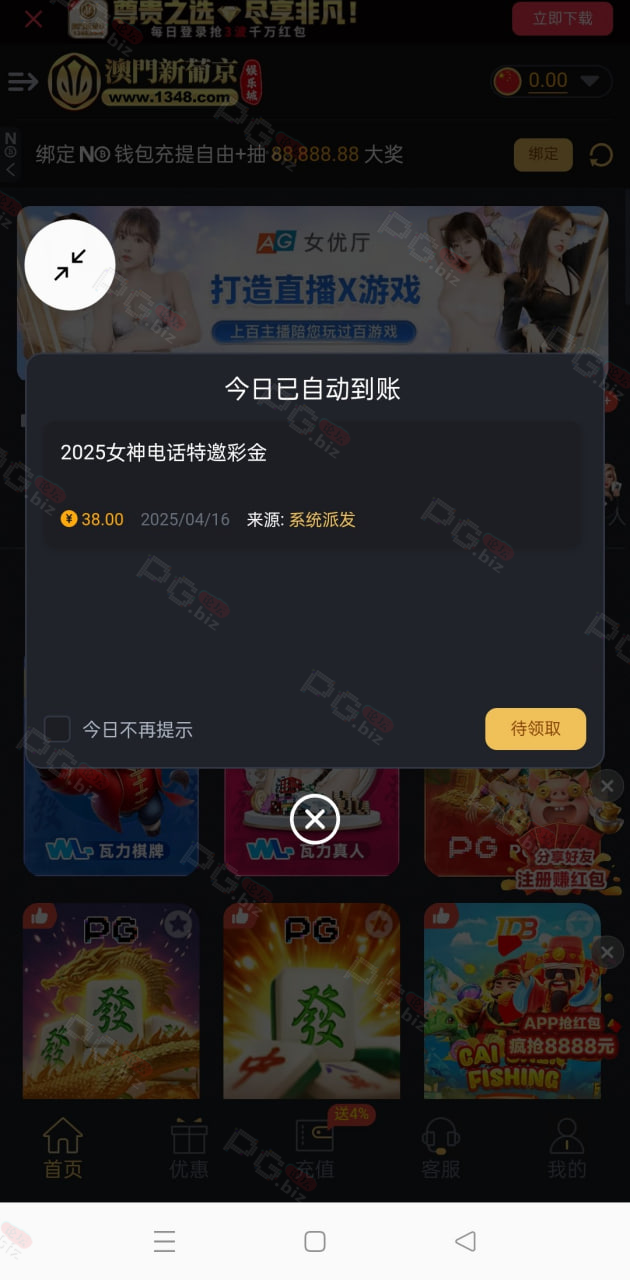Switch to the 优惠 tab

188,1149
